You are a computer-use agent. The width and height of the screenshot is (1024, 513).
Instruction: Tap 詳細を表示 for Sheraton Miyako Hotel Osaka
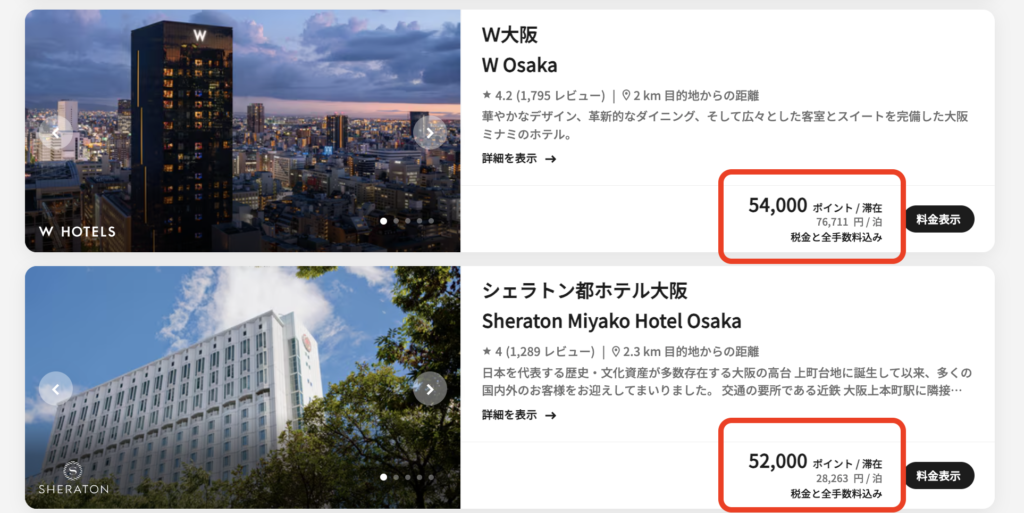[x=518, y=414]
